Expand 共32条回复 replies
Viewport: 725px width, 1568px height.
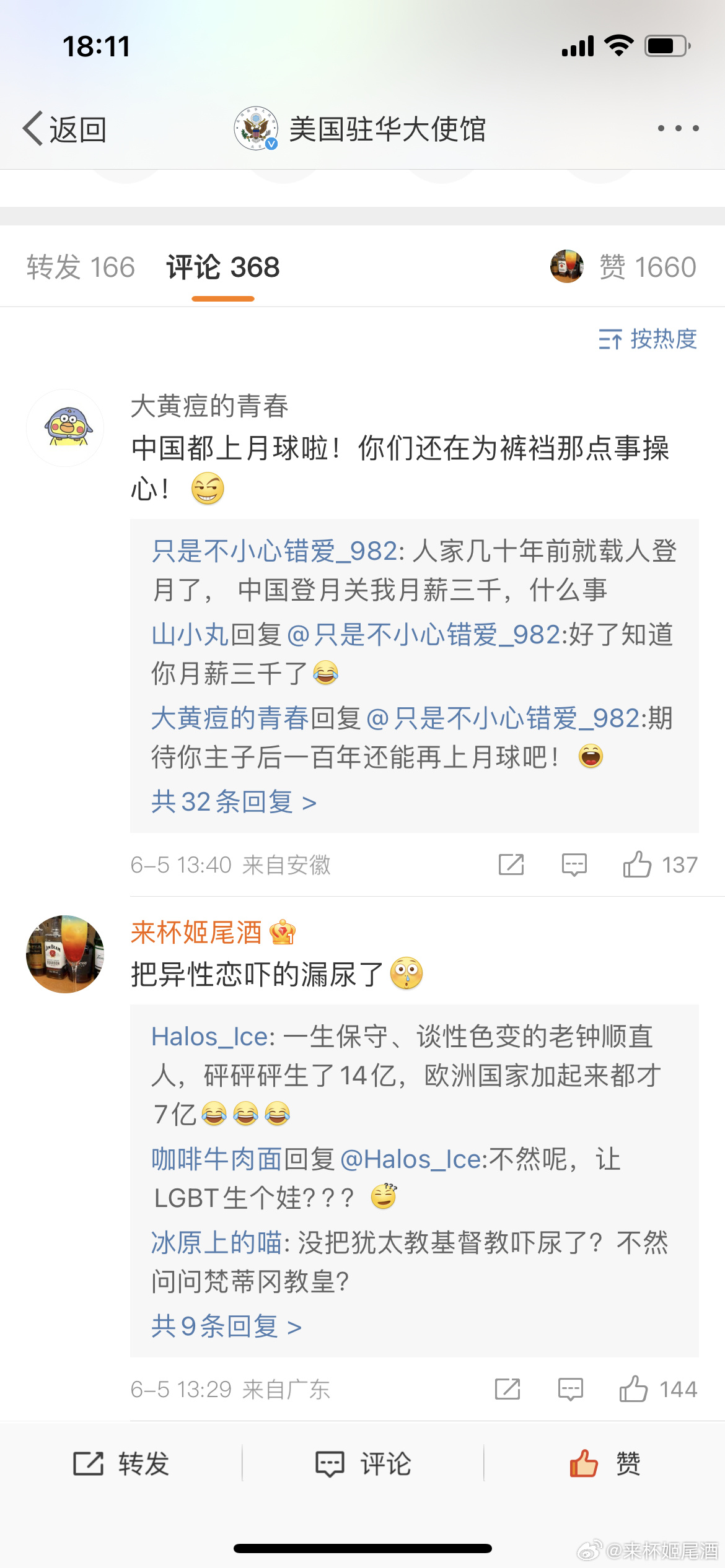click(234, 802)
